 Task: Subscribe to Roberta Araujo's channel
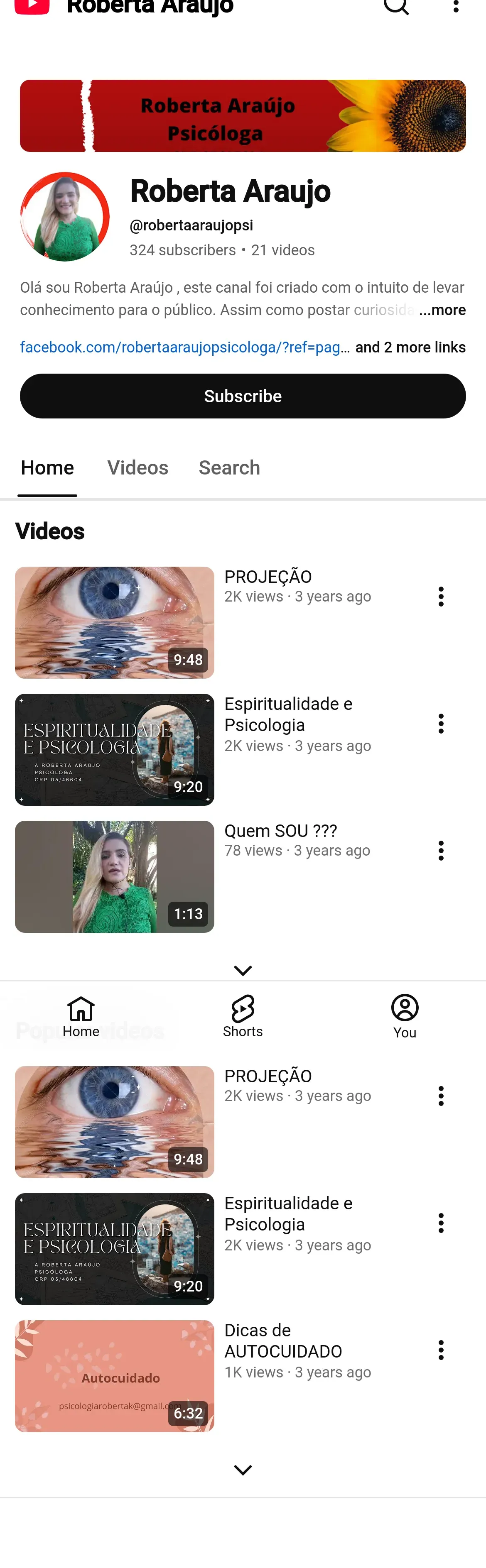[x=243, y=396]
